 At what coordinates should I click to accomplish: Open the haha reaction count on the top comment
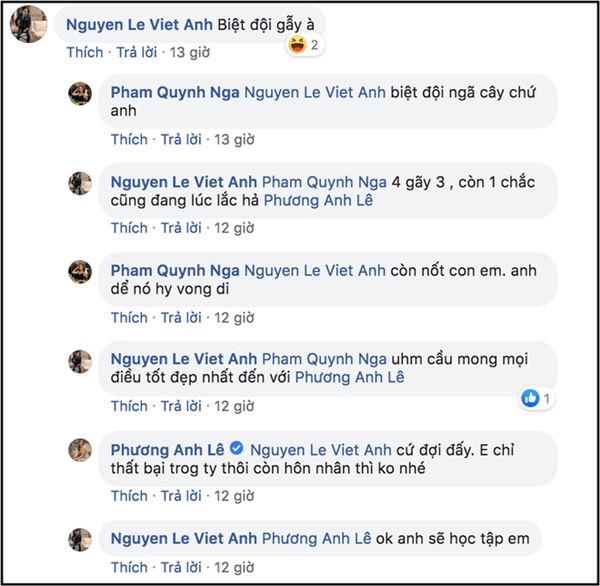[x=303, y=44]
